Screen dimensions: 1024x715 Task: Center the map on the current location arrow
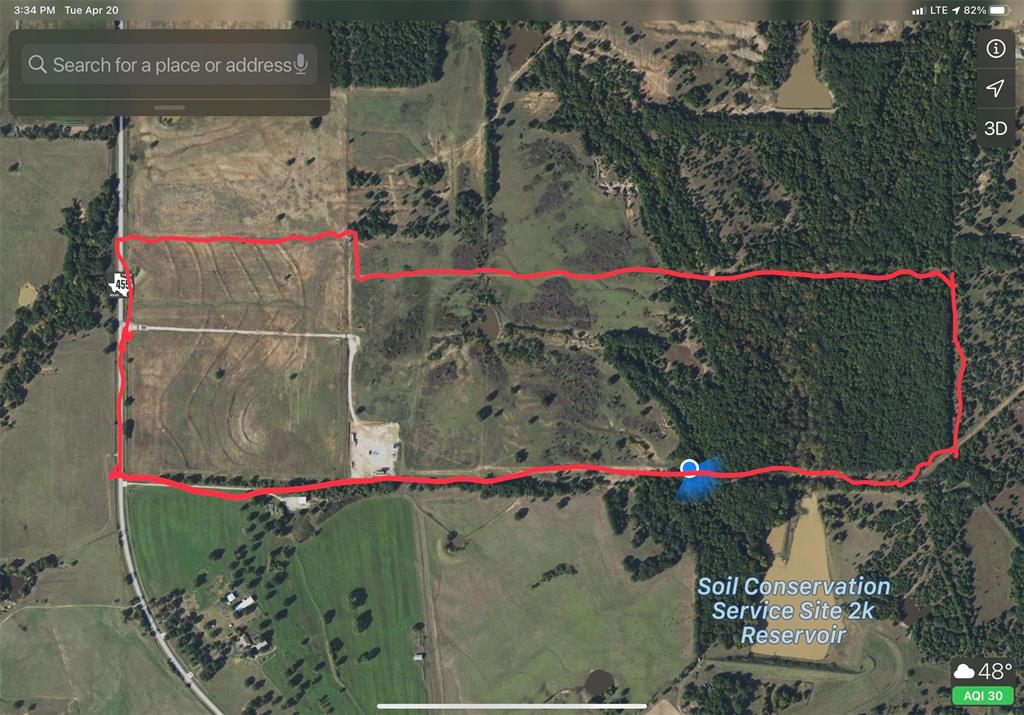pyautogui.click(x=995, y=89)
